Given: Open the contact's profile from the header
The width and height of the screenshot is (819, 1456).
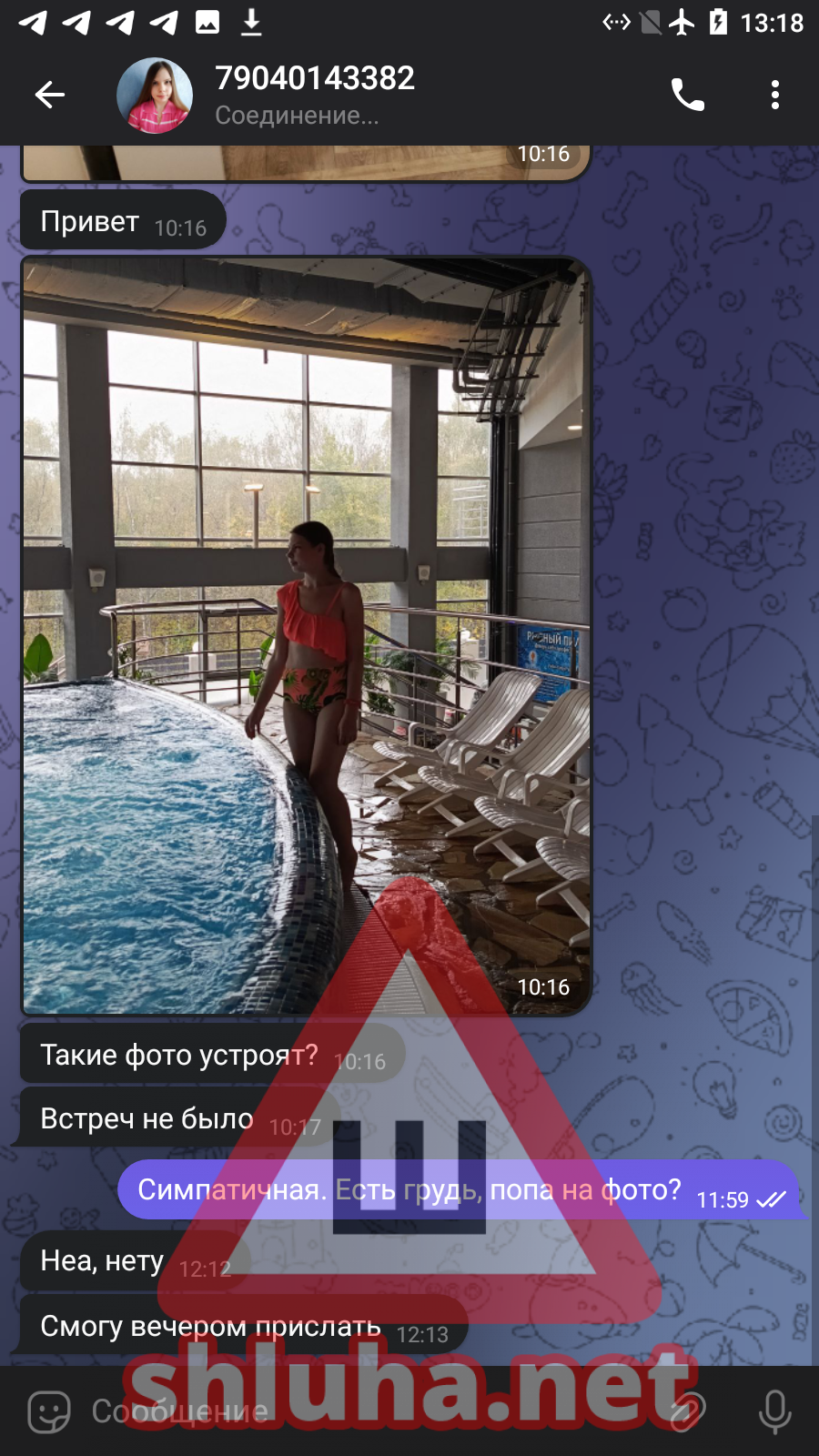Looking at the screenshot, I should tap(314, 95).
